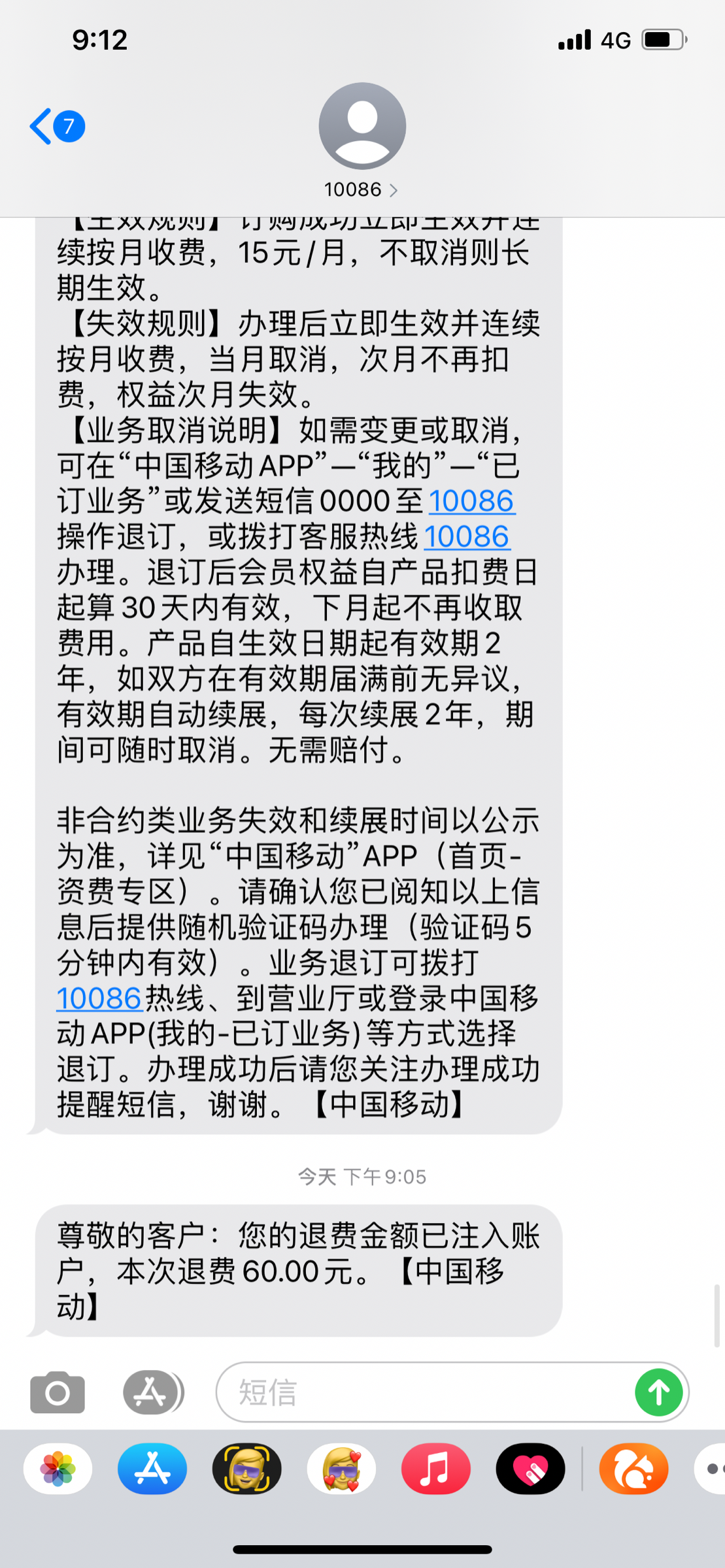The width and height of the screenshot is (725, 1568).
Task: Launch the UC Browser dock icon
Action: [x=633, y=1468]
